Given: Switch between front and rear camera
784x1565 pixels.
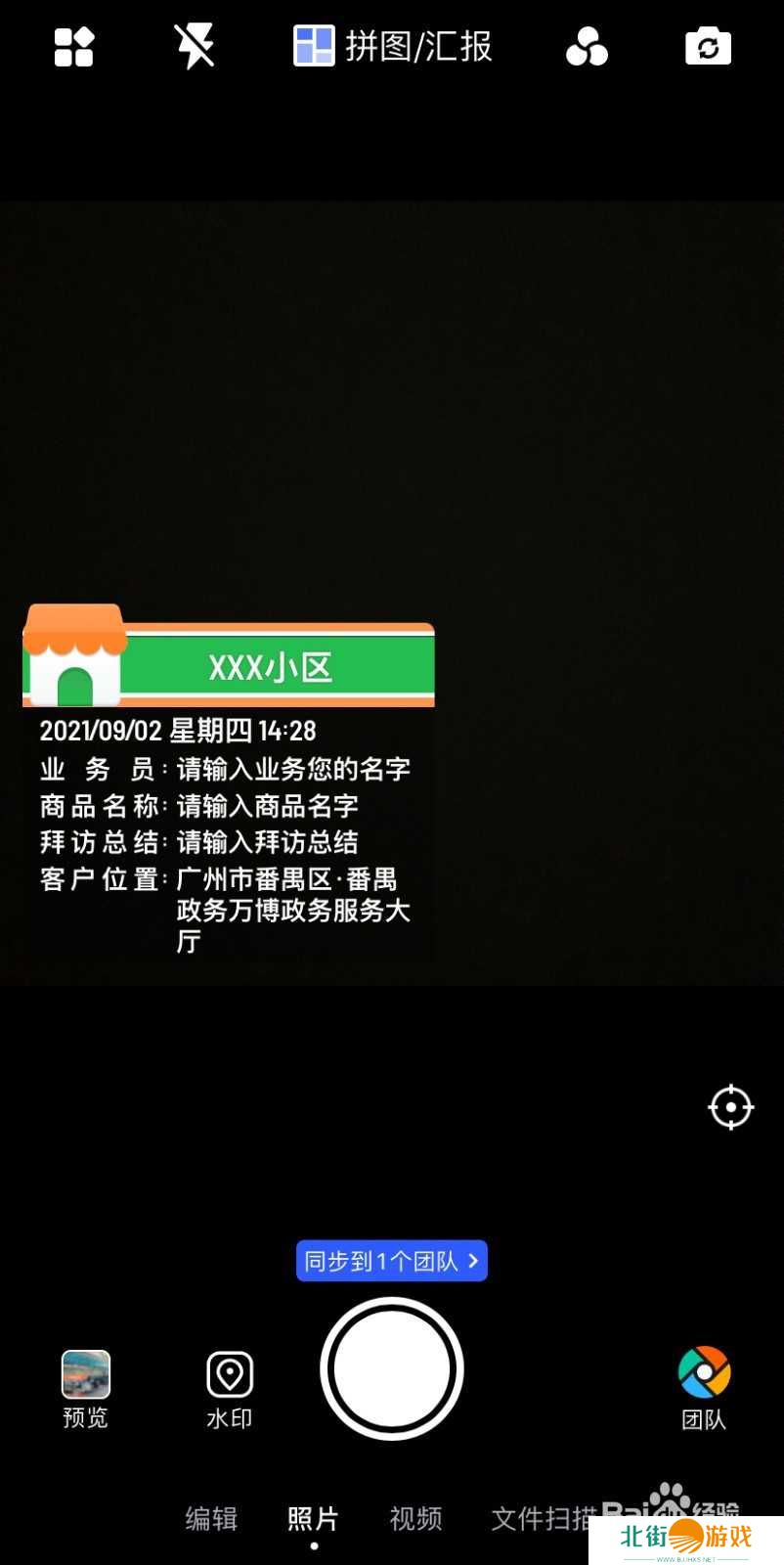Looking at the screenshot, I should pos(708,47).
